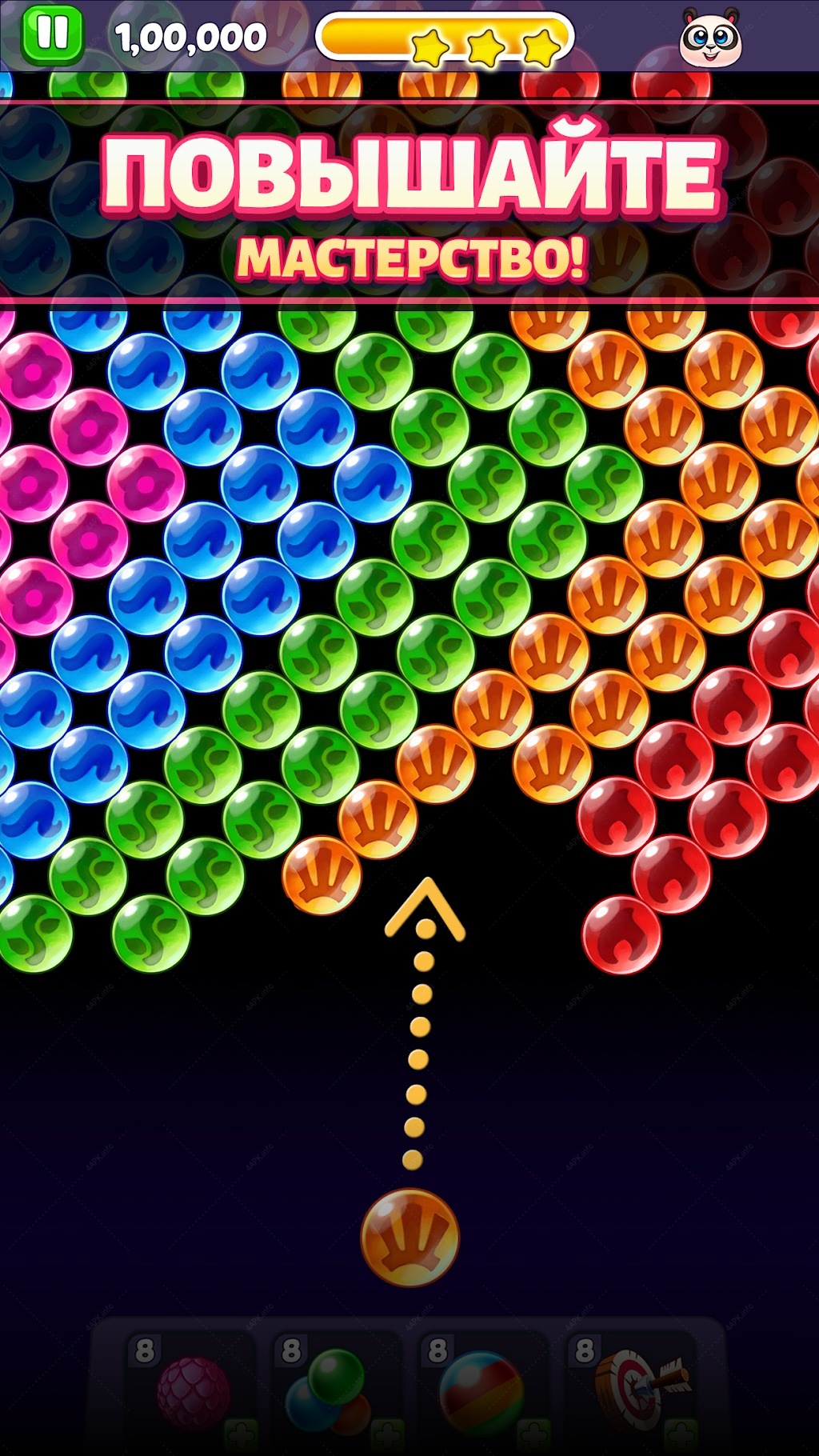The height and width of the screenshot is (1456, 819).
Task: Pause the game with the green button
Action: click(52, 34)
